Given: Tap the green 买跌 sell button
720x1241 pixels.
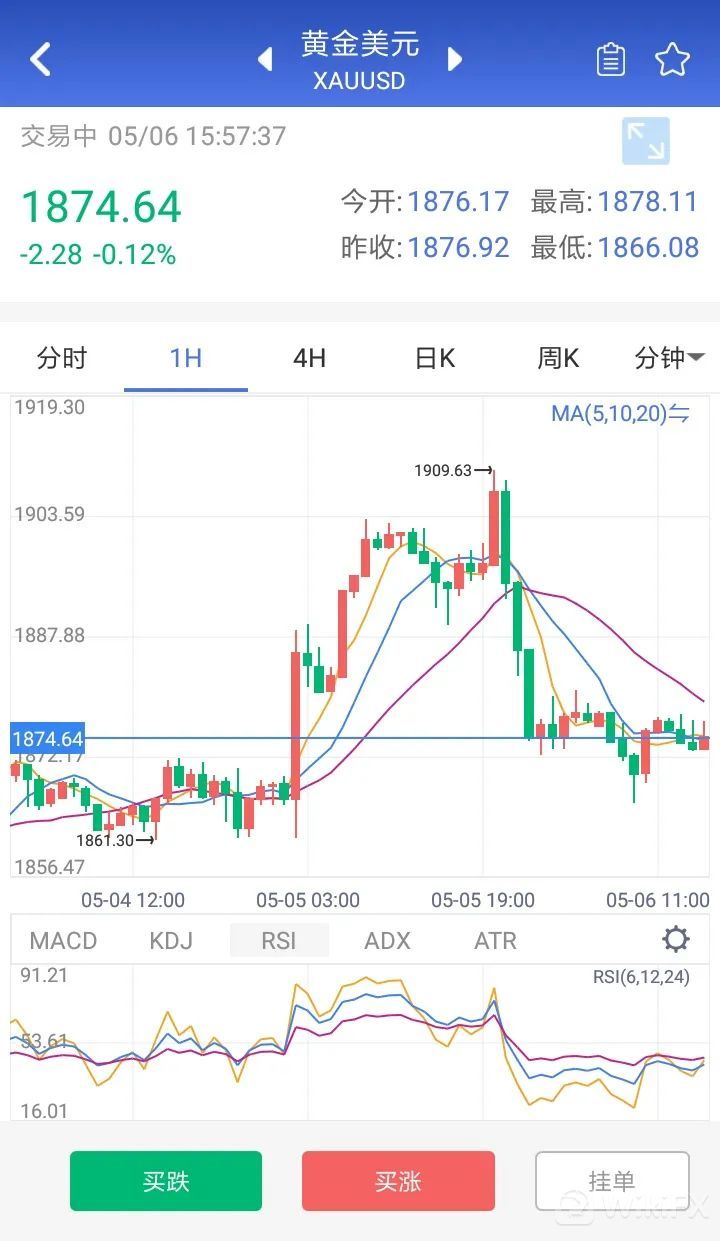Looking at the screenshot, I should point(166,1181).
